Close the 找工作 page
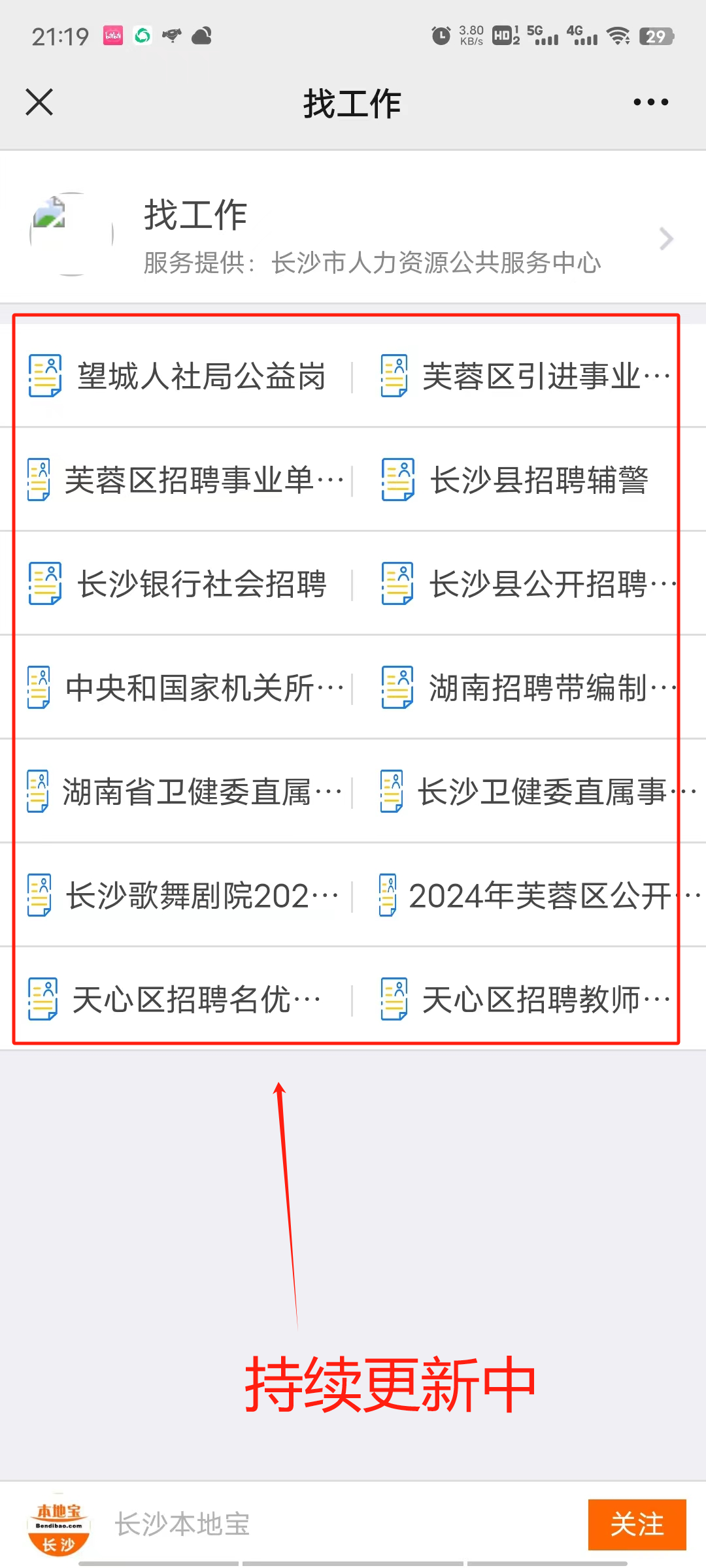The width and height of the screenshot is (706, 1568). tap(39, 103)
